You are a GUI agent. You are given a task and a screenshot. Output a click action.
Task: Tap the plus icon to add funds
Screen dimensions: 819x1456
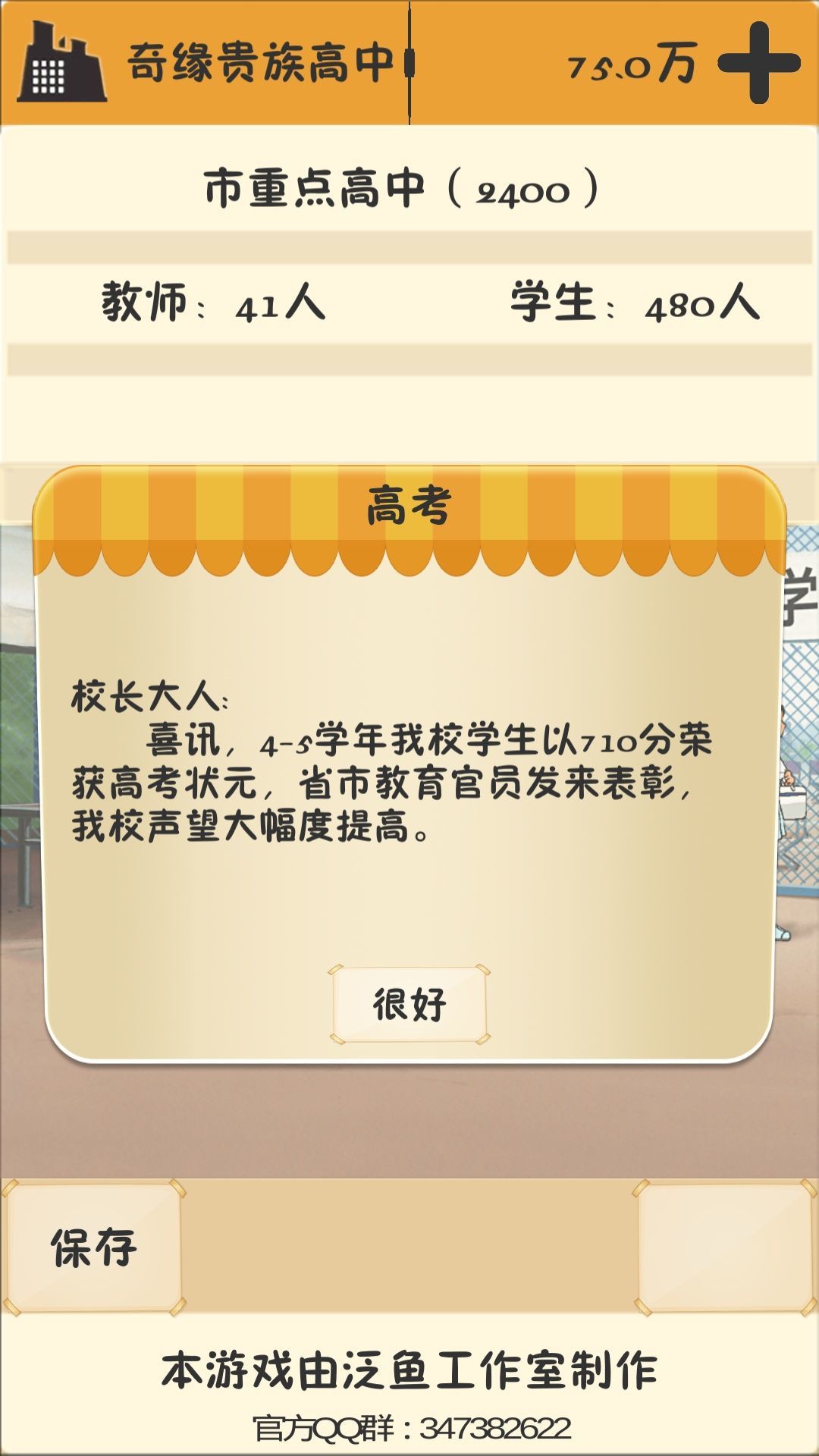pyautogui.click(x=758, y=62)
